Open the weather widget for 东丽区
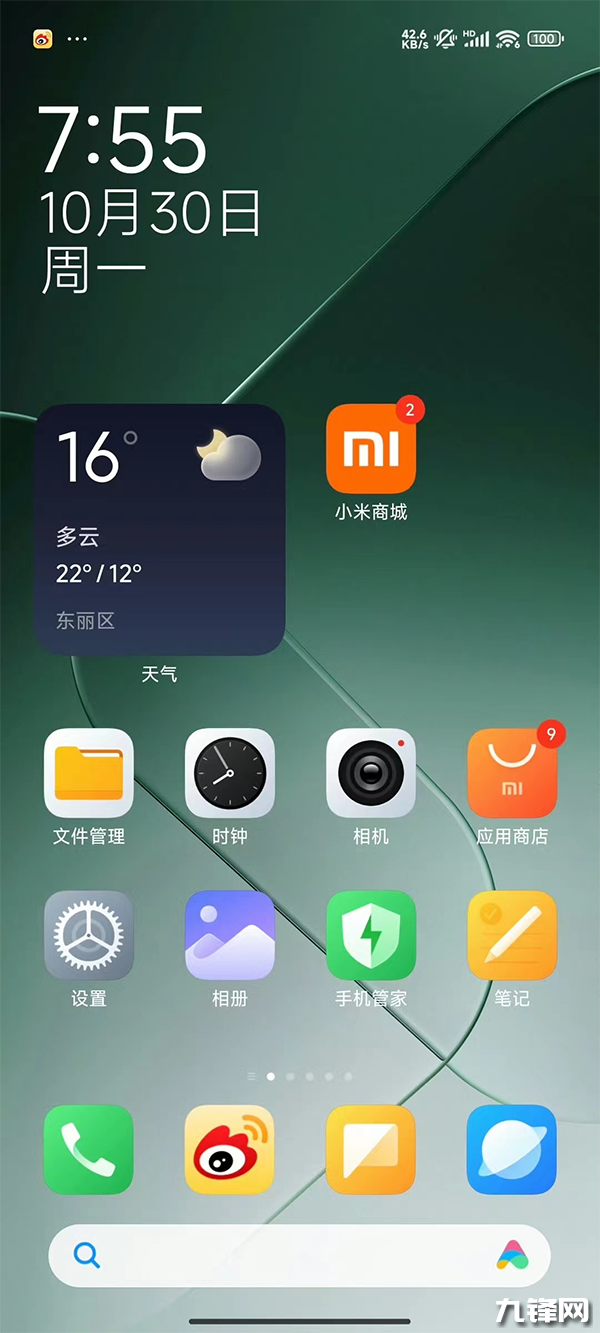Viewport: 600px width, 1333px height. click(160, 530)
